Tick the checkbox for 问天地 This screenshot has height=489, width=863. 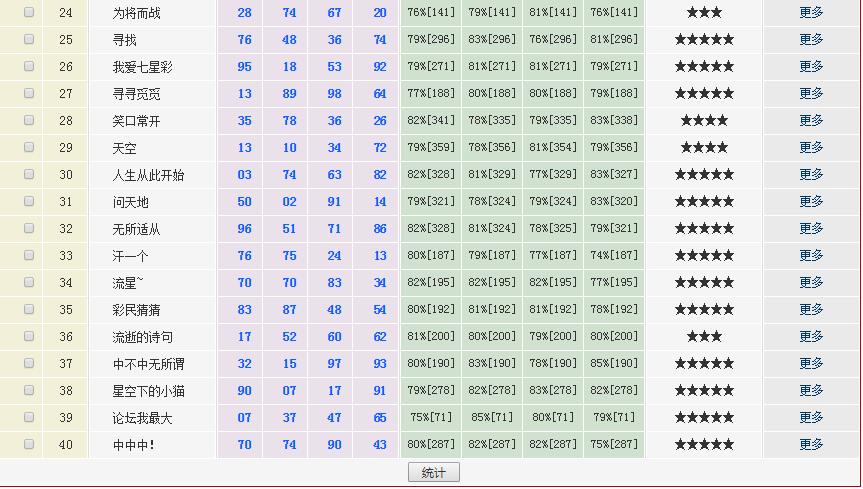(x=29, y=201)
